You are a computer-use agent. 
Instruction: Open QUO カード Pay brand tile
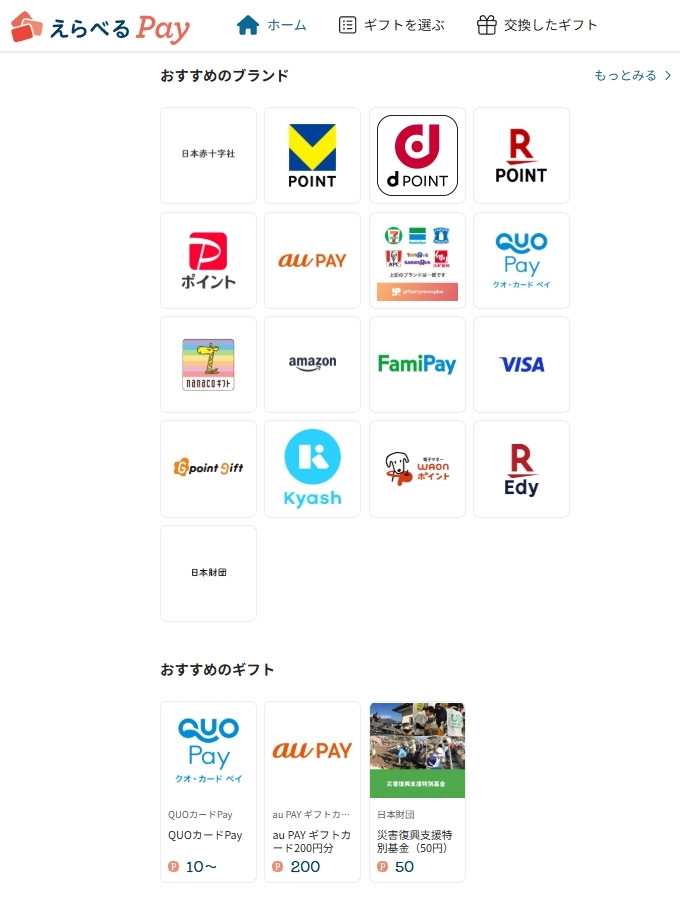521,260
